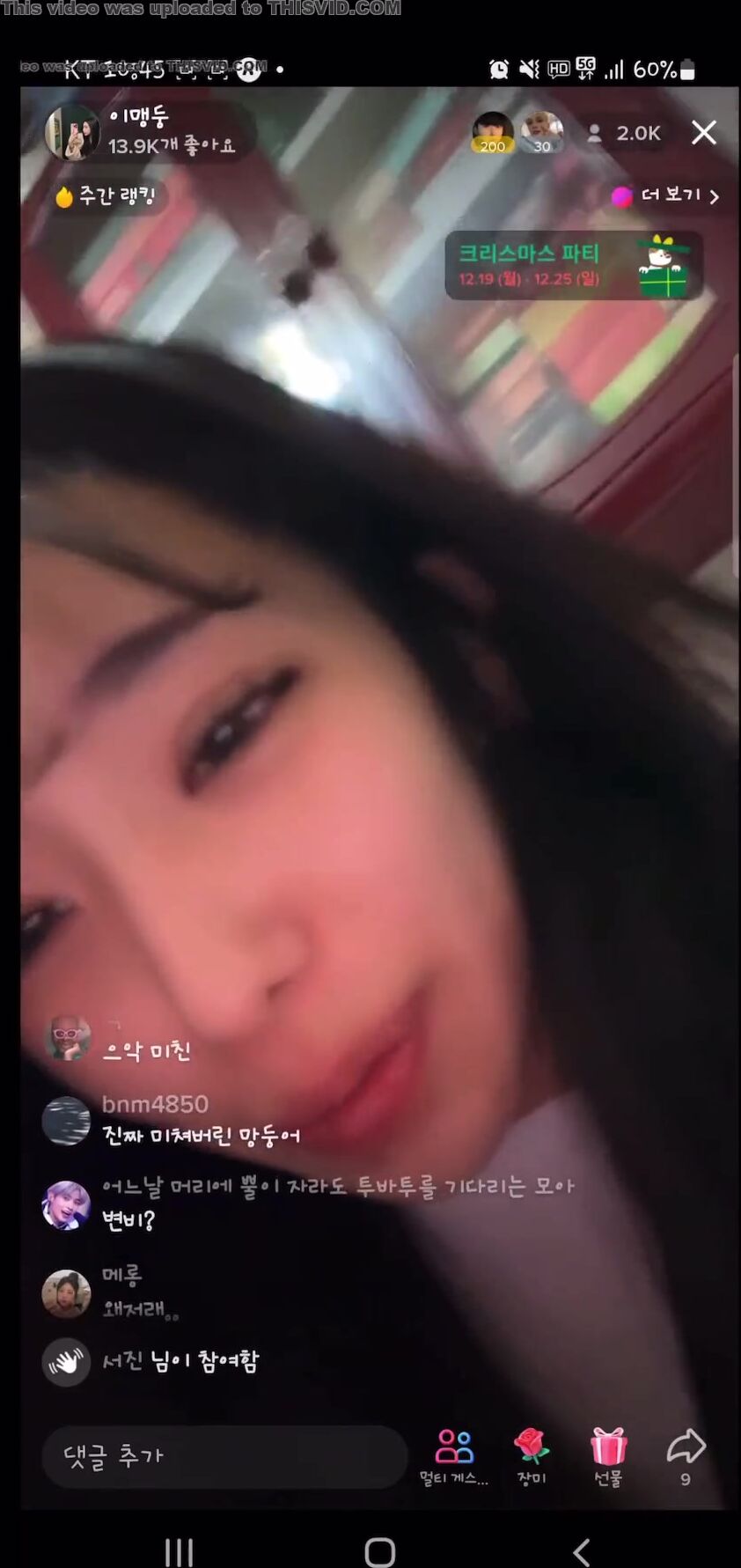
Task: Go back using the system back button
Action: (x=581, y=1551)
